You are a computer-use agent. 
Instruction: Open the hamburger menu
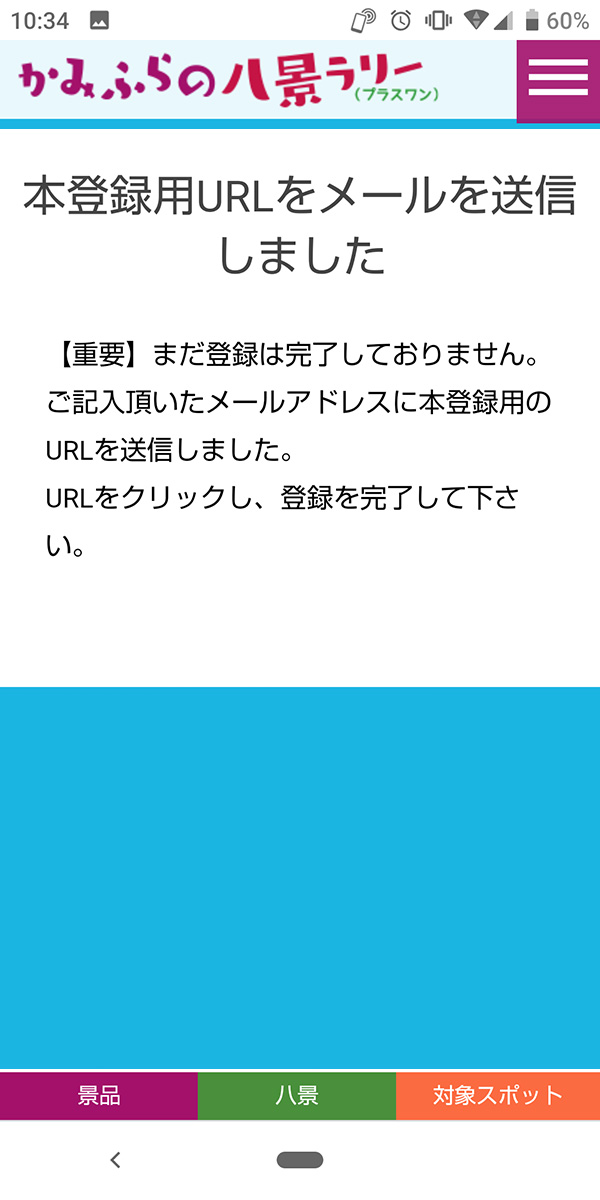click(x=558, y=81)
